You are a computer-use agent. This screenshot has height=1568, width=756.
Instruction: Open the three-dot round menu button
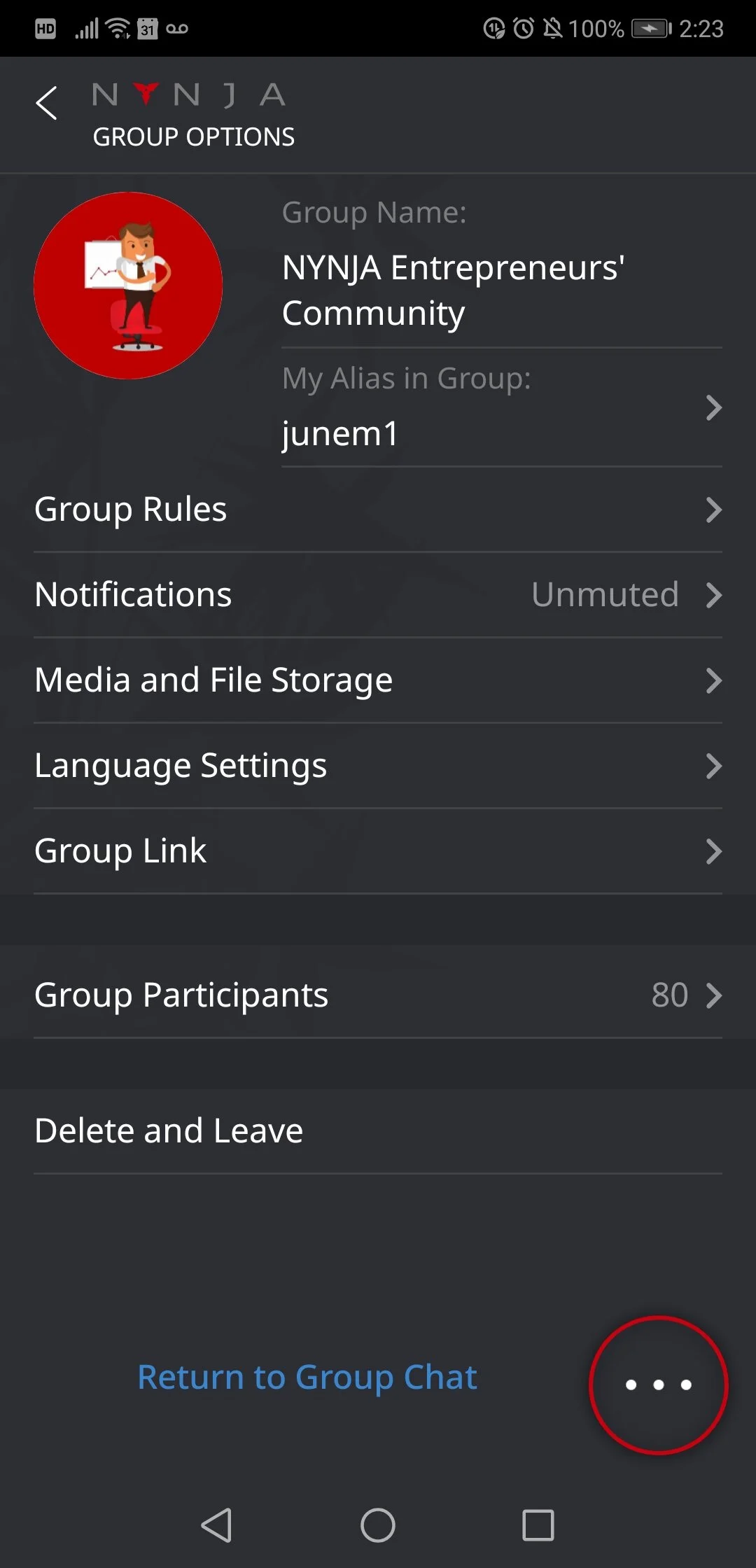[x=658, y=1385]
